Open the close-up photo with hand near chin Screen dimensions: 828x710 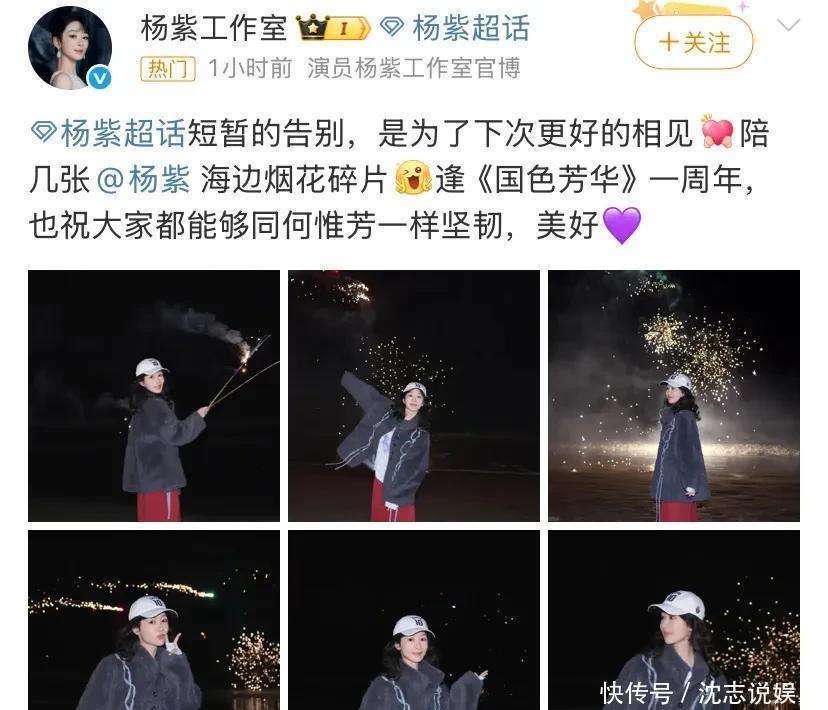[154, 620]
